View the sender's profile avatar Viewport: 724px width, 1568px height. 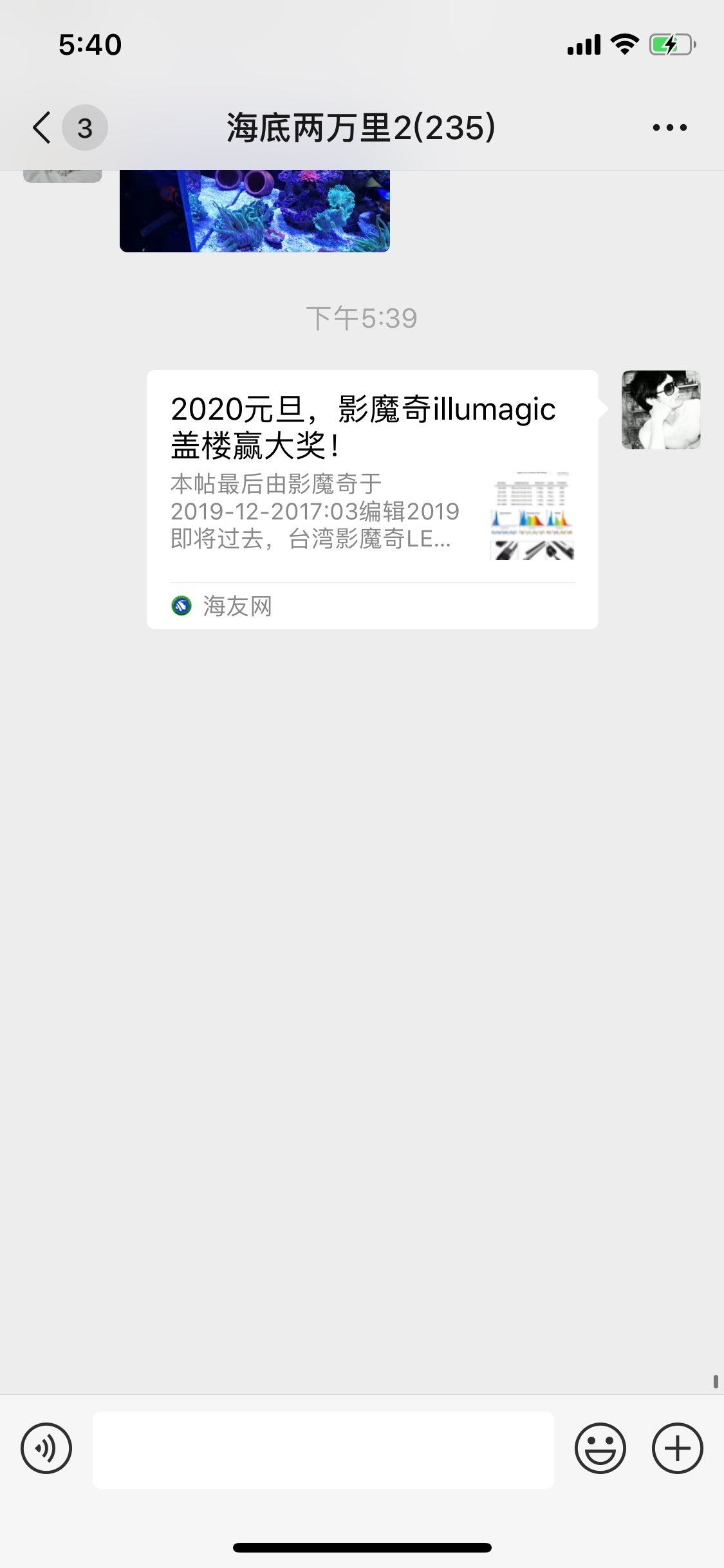click(x=660, y=409)
